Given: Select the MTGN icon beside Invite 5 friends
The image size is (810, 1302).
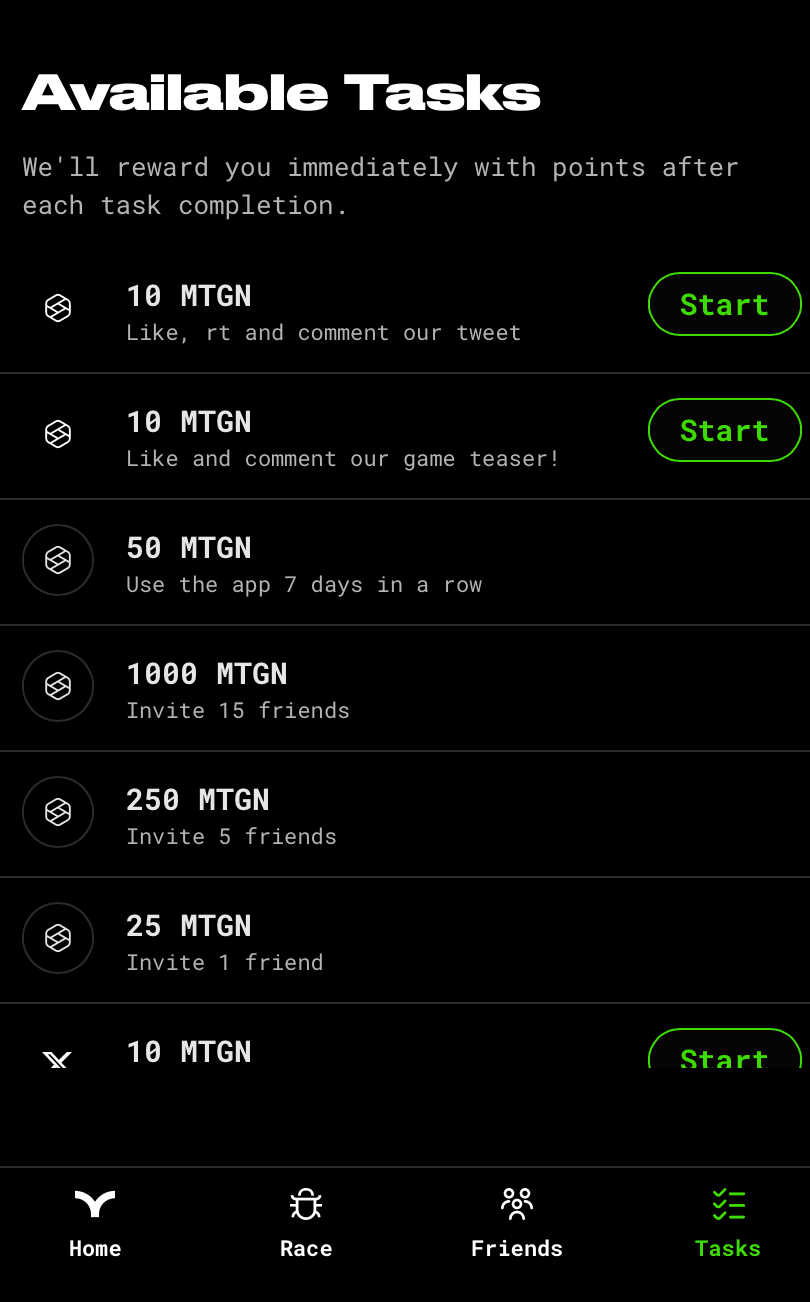Looking at the screenshot, I should [x=57, y=812].
